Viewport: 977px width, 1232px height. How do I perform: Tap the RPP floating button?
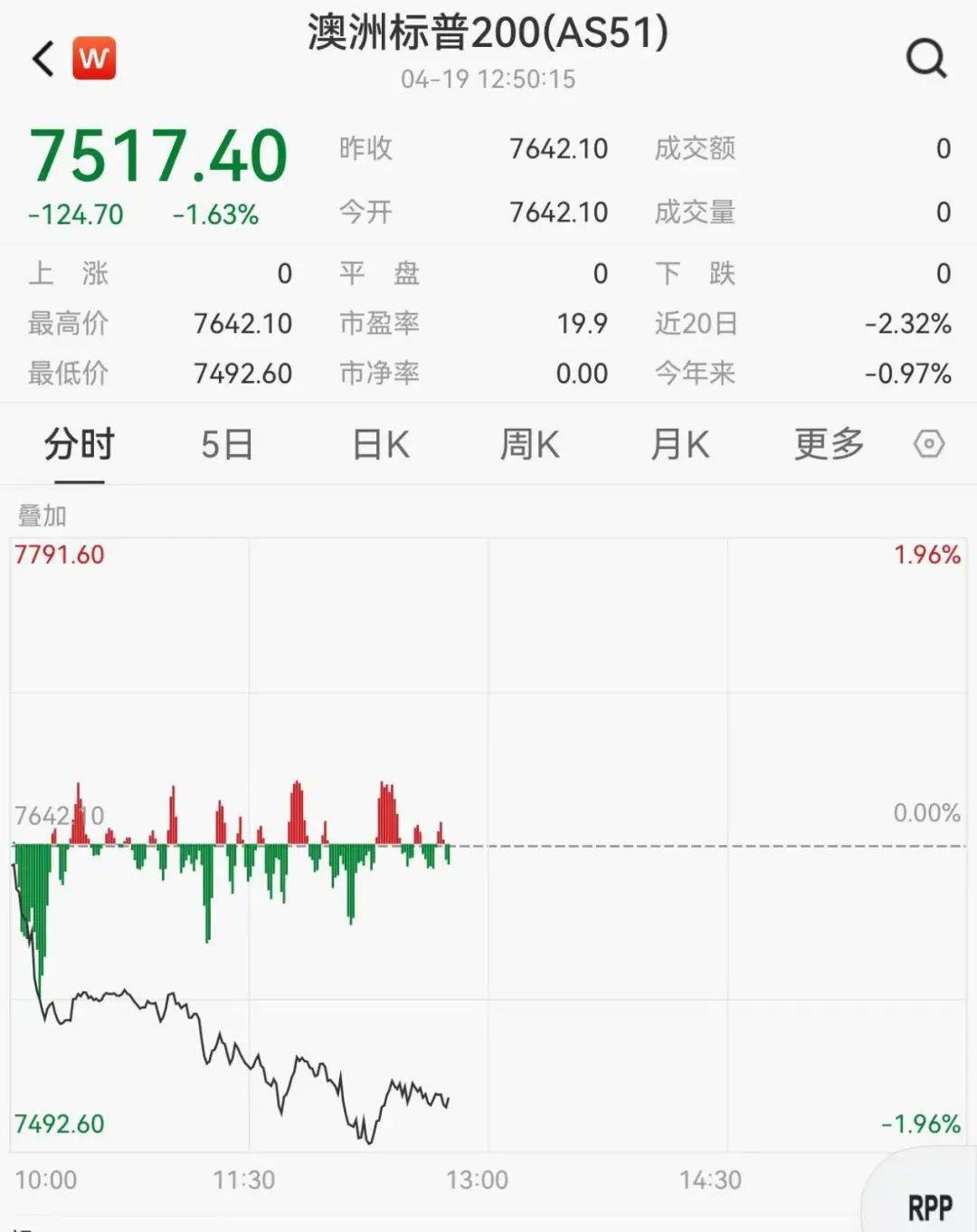point(929,1207)
